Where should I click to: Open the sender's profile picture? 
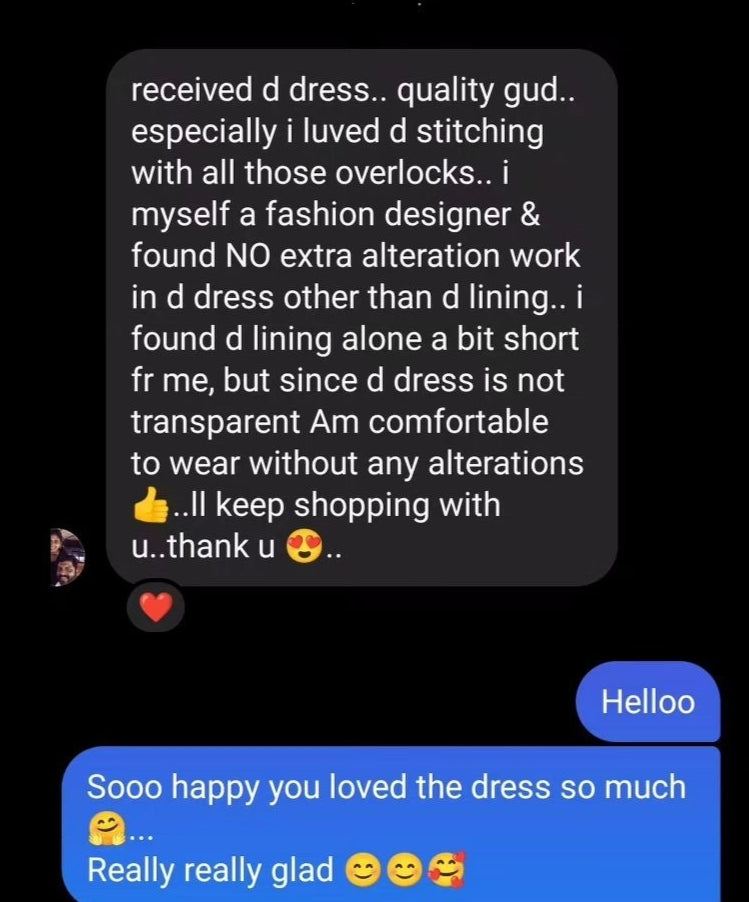click(x=68, y=557)
